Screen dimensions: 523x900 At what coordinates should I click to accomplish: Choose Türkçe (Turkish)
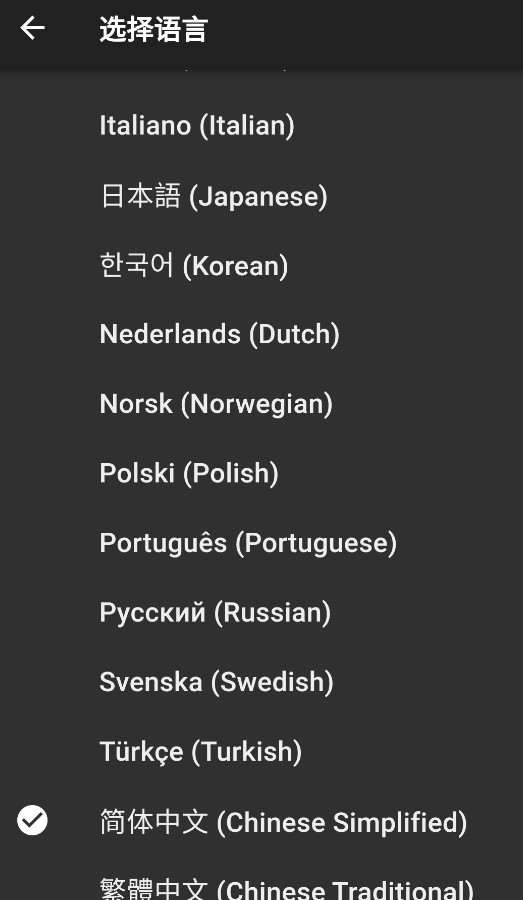(x=261, y=751)
